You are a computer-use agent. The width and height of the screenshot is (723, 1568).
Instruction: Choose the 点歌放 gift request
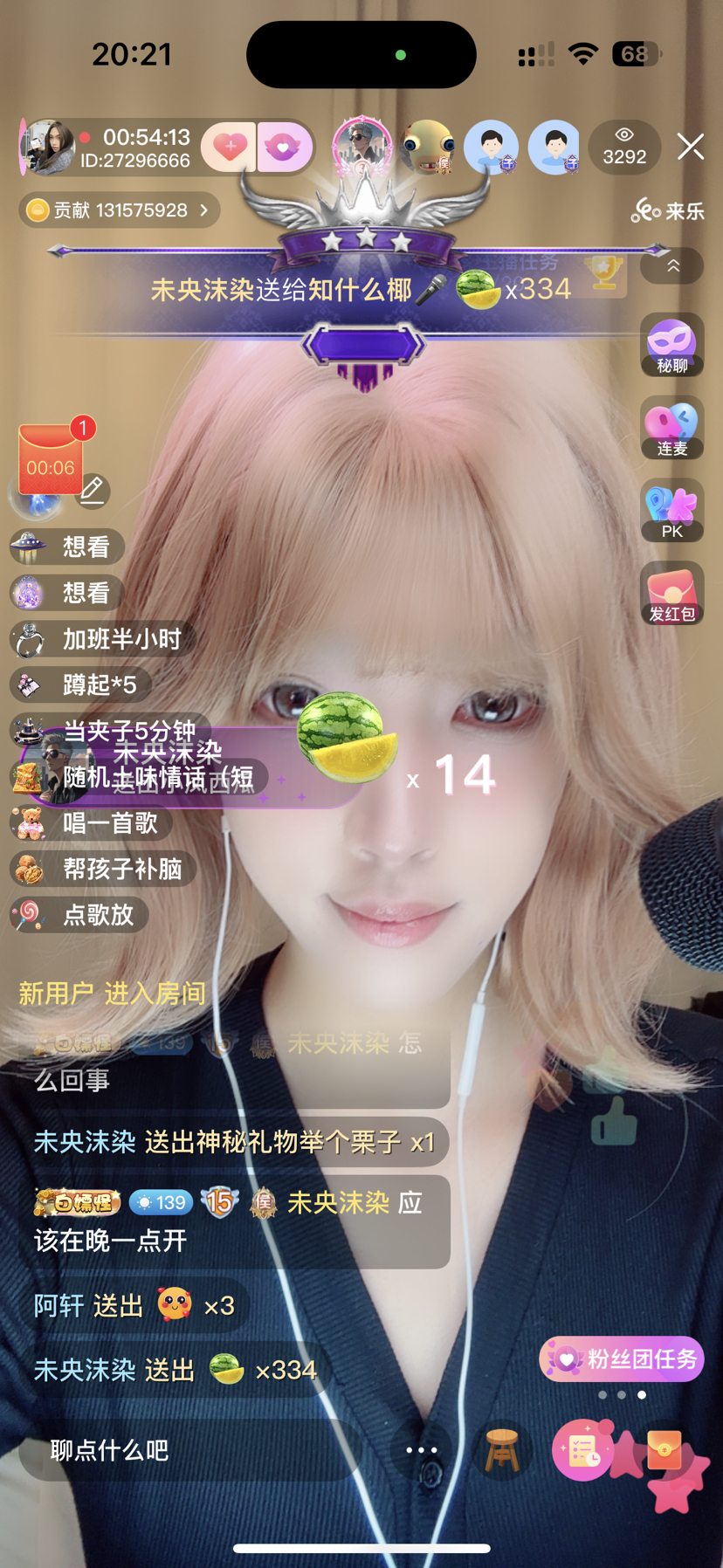click(79, 915)
